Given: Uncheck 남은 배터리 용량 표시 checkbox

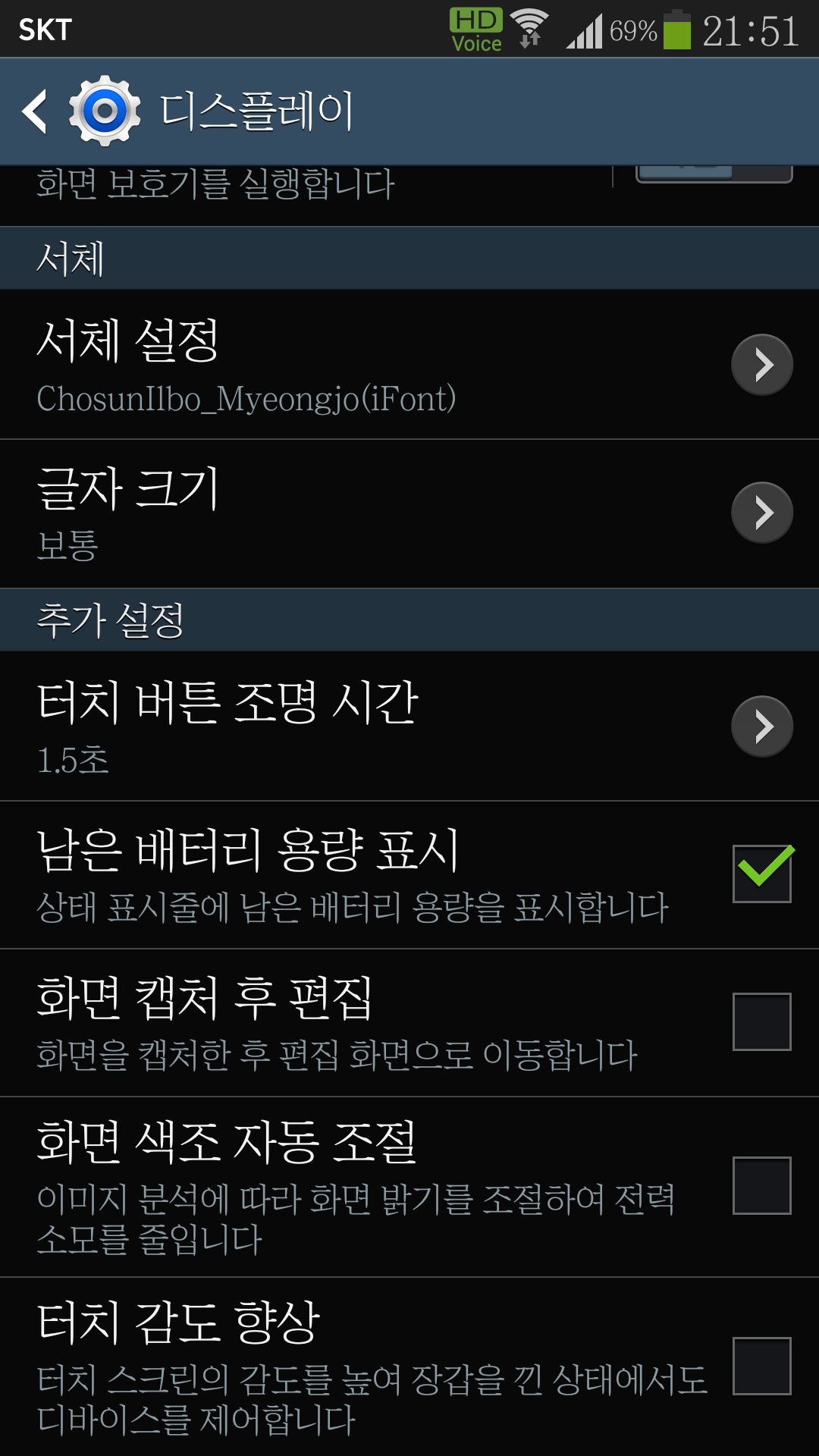Looking at the screenshot, I should tap(761, 874).
